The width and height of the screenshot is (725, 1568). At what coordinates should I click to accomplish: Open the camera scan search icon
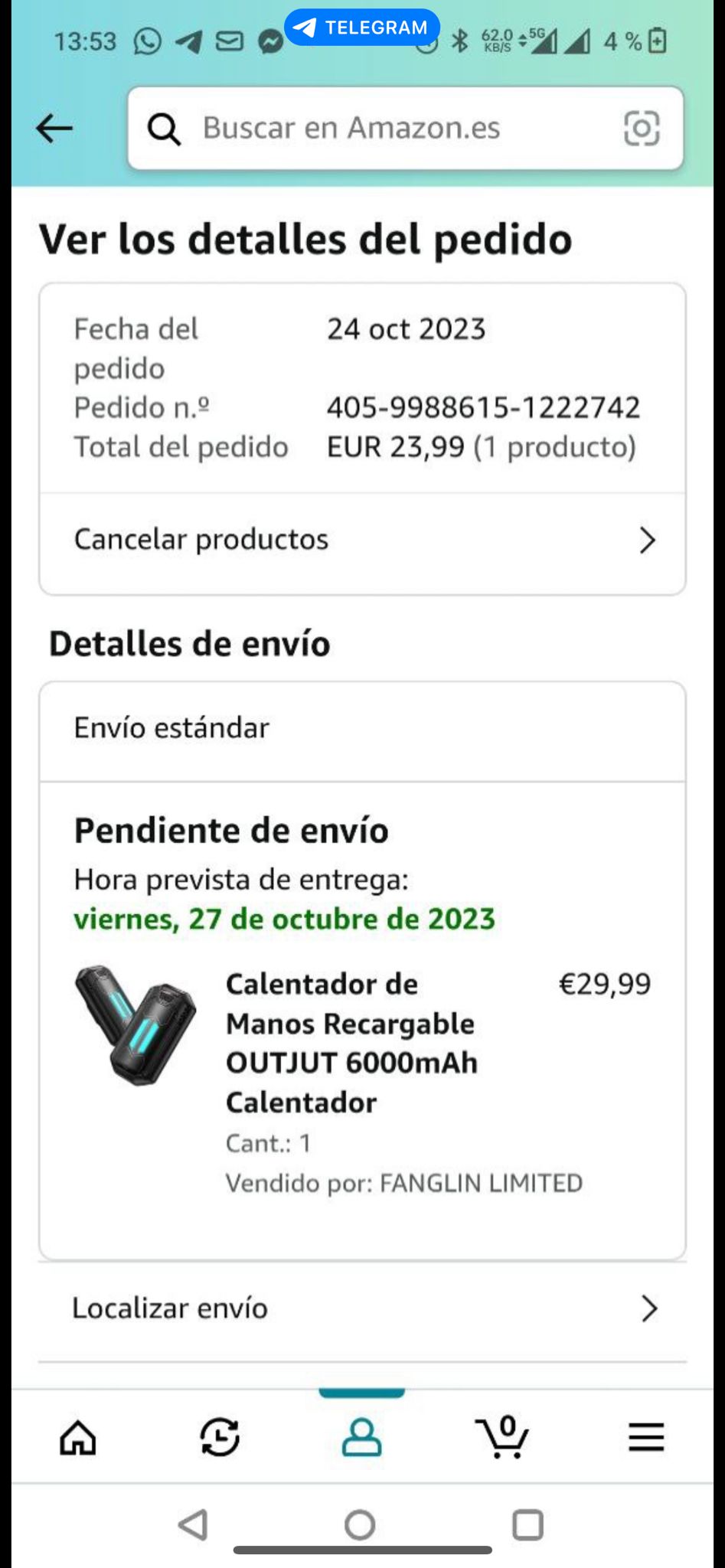642,128
